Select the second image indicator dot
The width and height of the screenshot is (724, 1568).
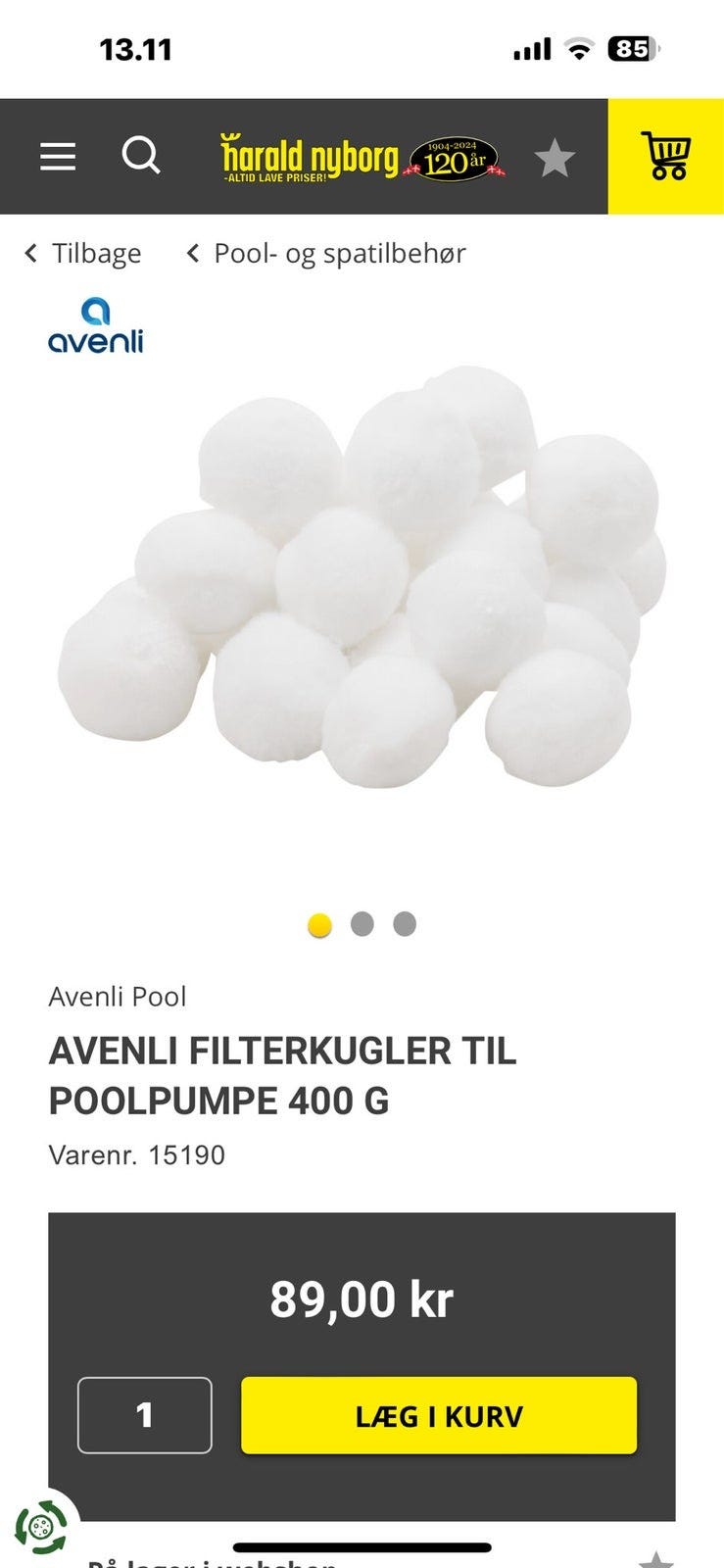pyautogui.click(x=362, y=924)
